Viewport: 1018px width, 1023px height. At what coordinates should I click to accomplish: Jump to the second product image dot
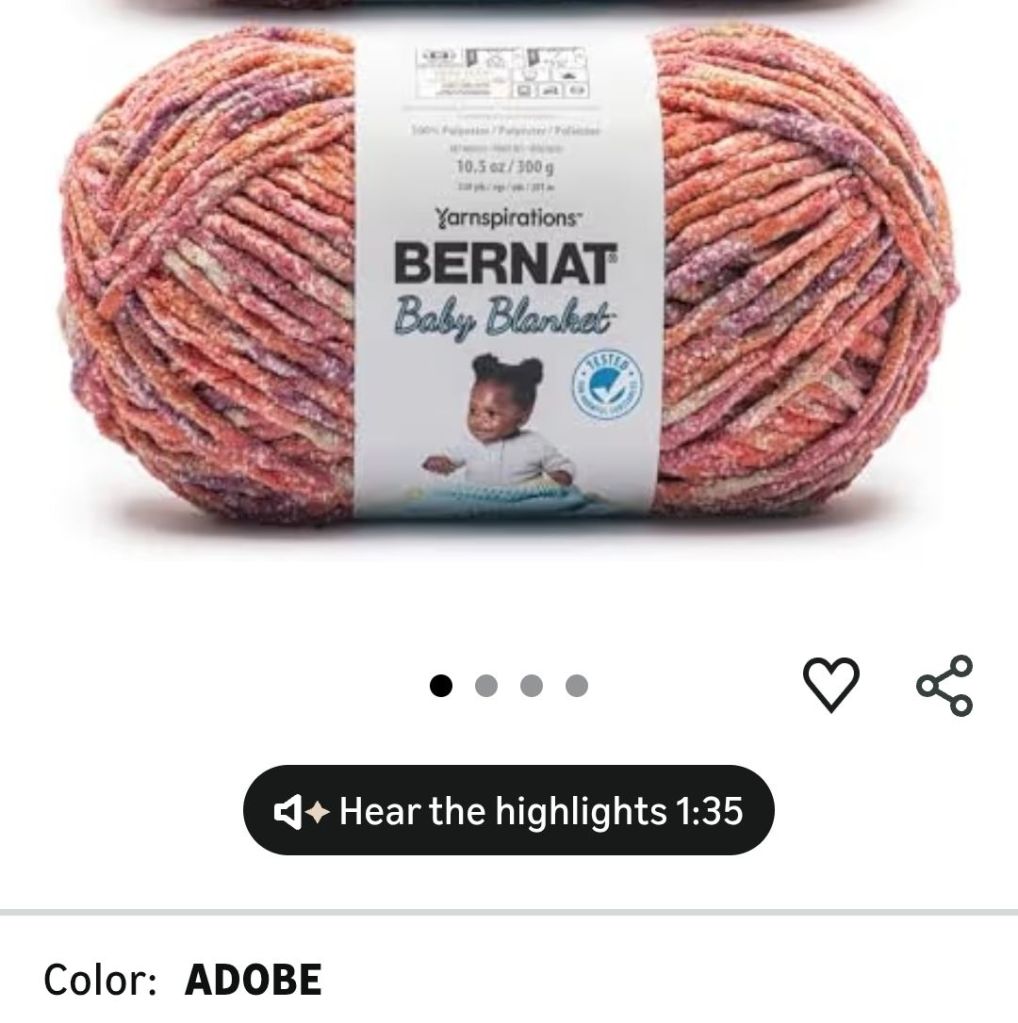click(x=487, y=686)
